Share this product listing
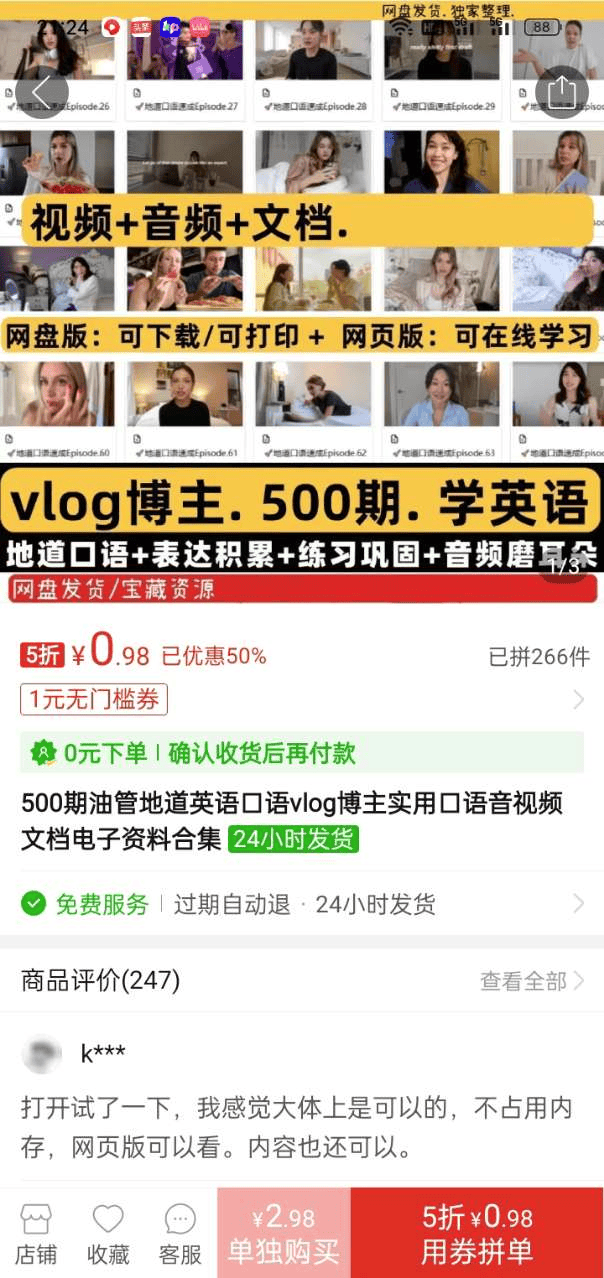Screen dimensions: 604x1278 (x=562, y=92)
